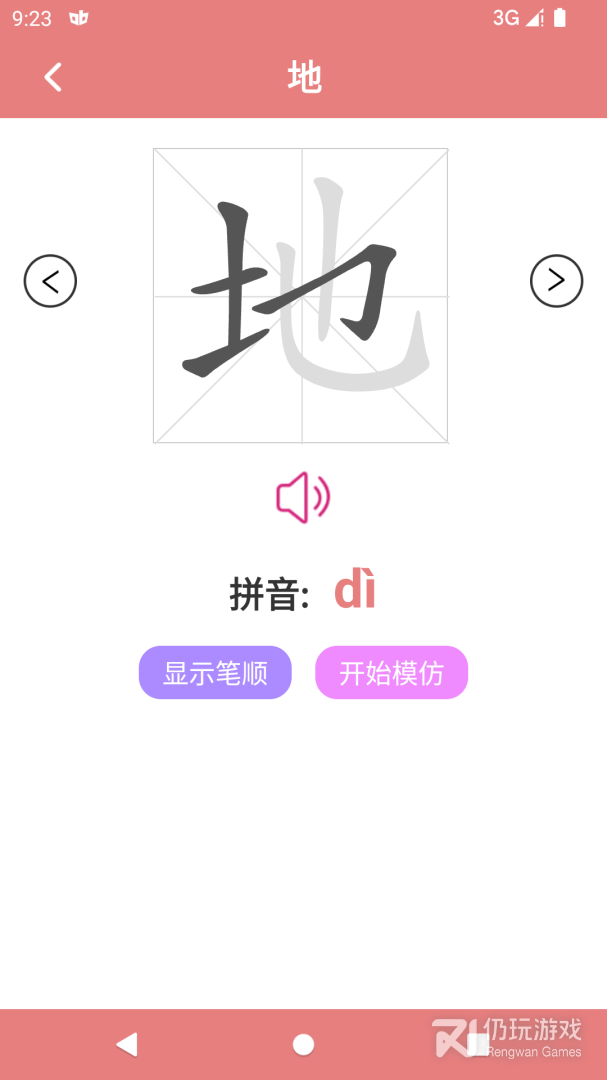
Task: Show the previous character
Action: pyautogui.click(x=50, y=281)
